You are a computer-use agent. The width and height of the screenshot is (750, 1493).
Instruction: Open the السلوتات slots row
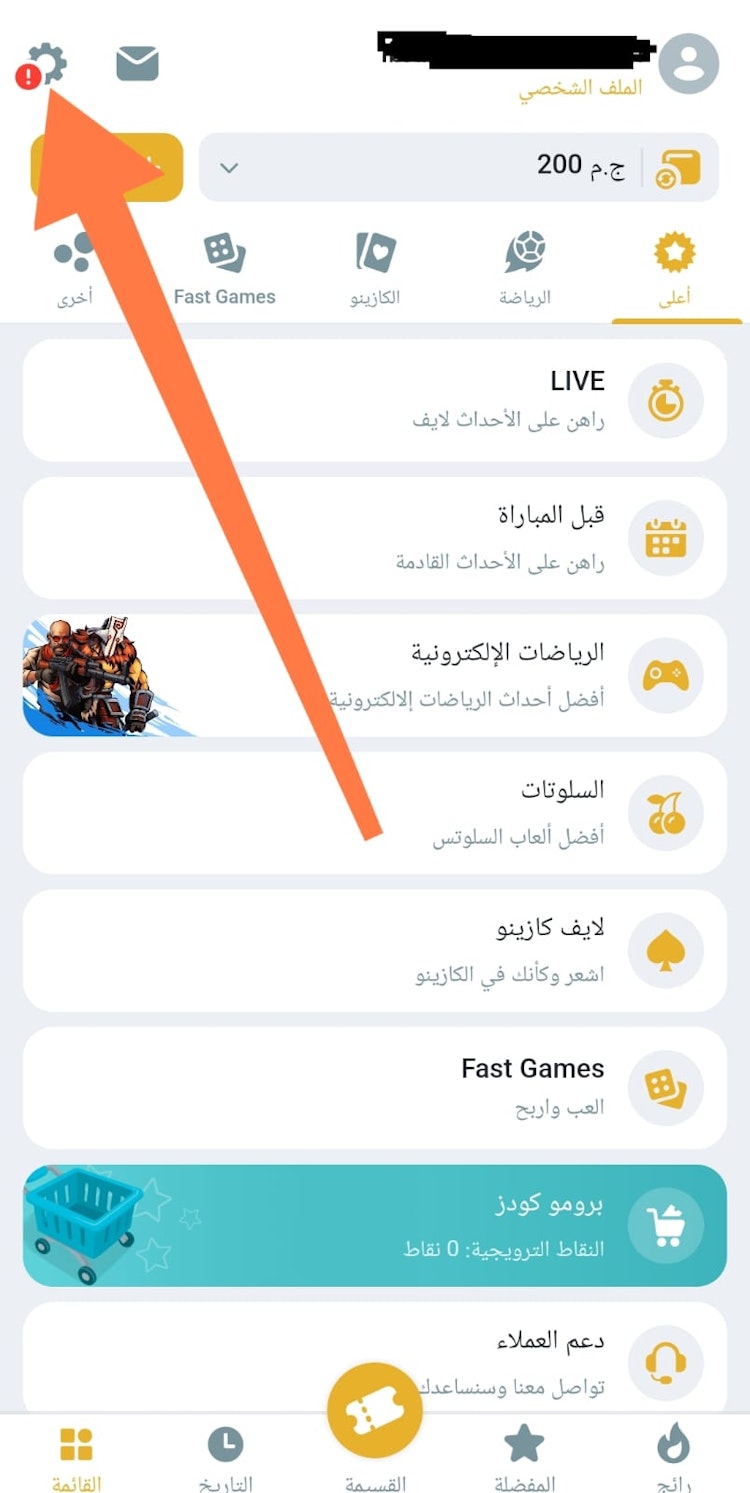pos(375,813)
